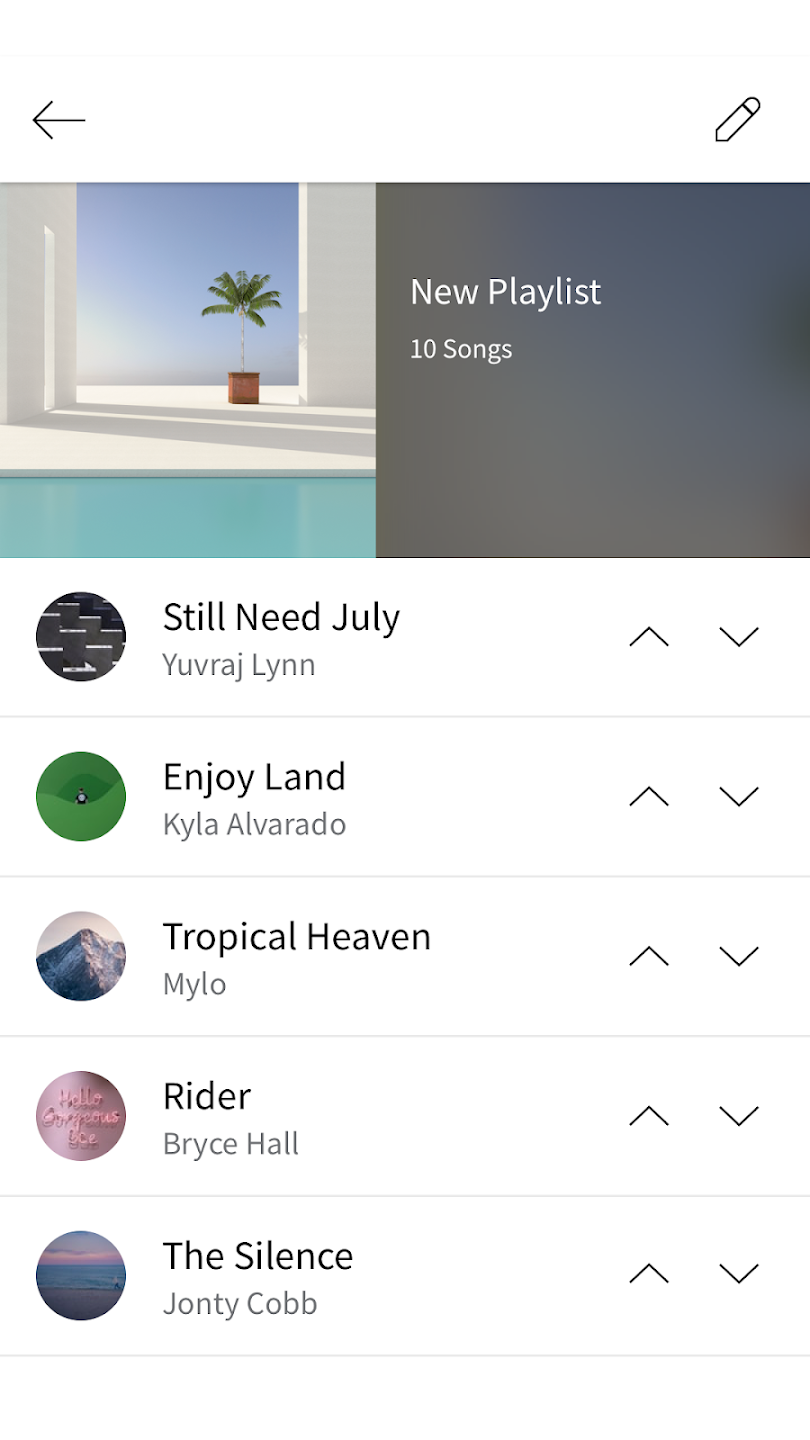
Task: Select Rider by Bryce Hall
Action: click(231, 1116)
